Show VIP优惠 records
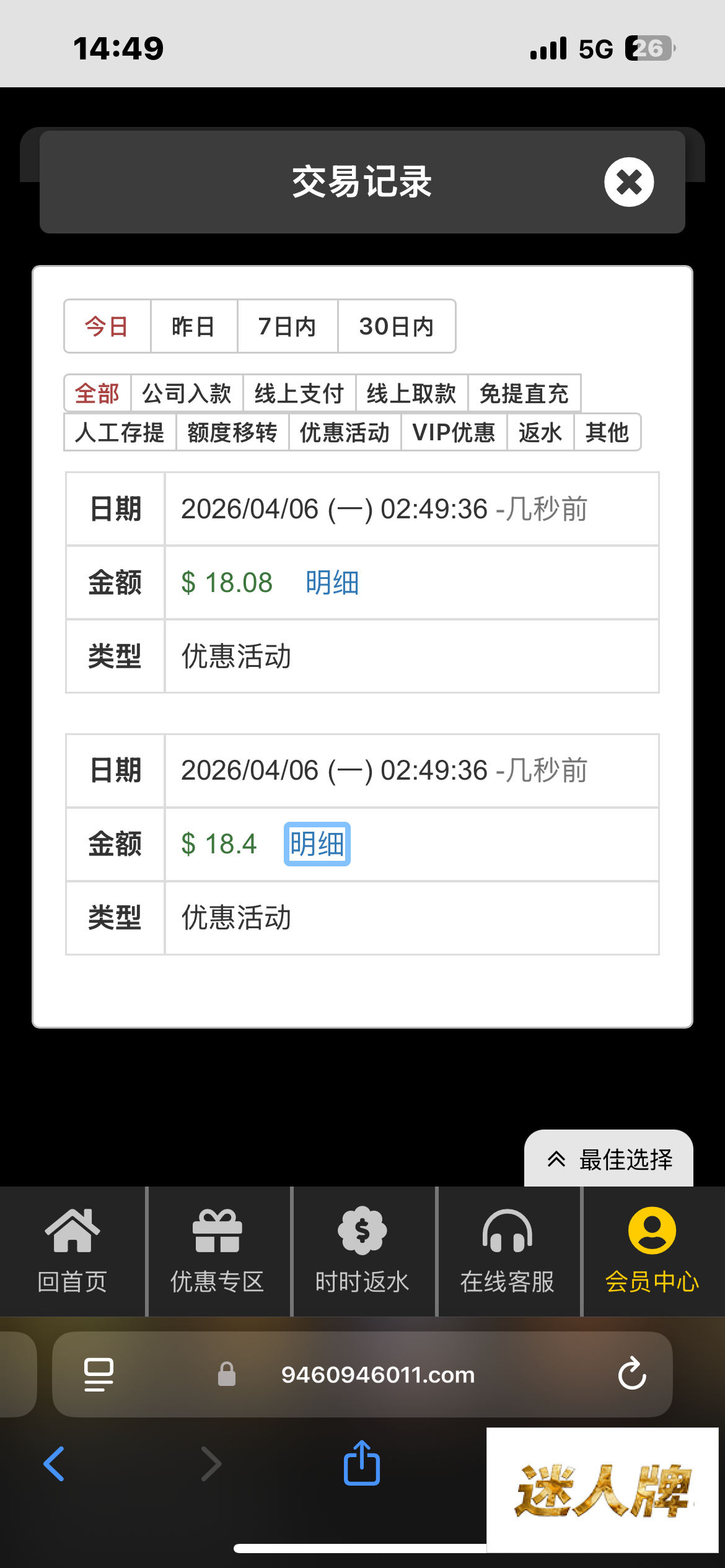725x1568 pixels. 454,432
